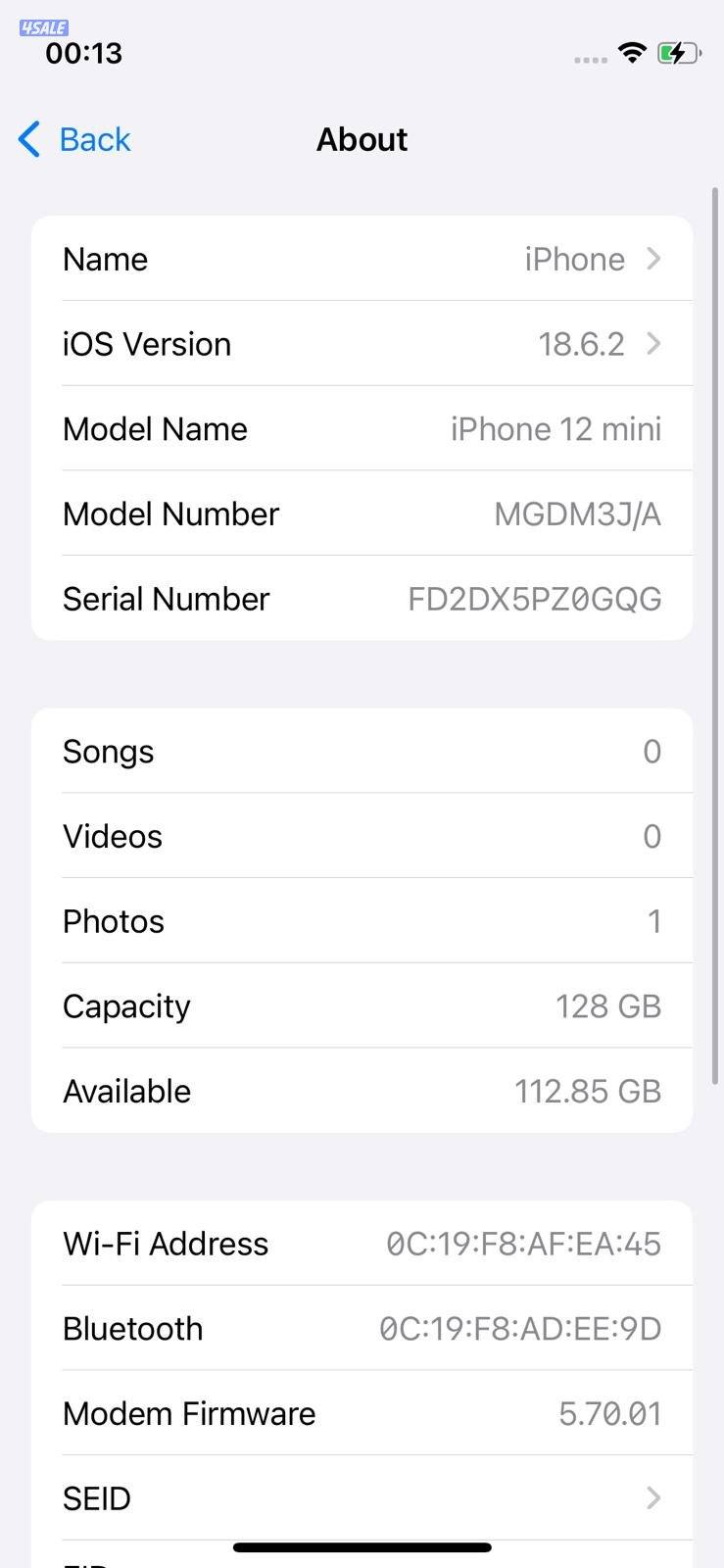Tap the About title heading
Image resolution: width=724 pixels, height=1568 pixels.
[x=362, y=139]
